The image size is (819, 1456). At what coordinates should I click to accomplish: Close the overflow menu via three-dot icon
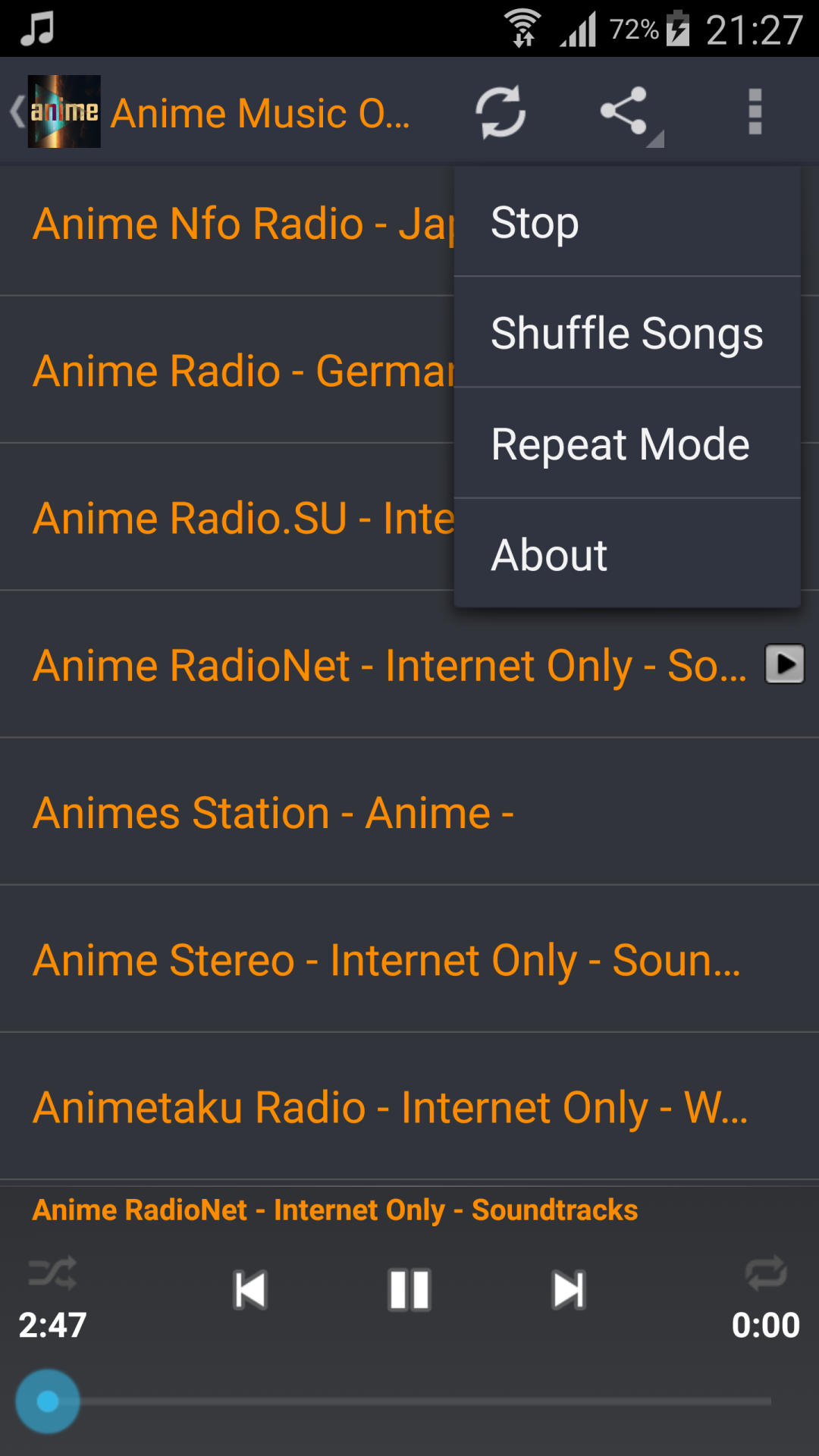755,112
